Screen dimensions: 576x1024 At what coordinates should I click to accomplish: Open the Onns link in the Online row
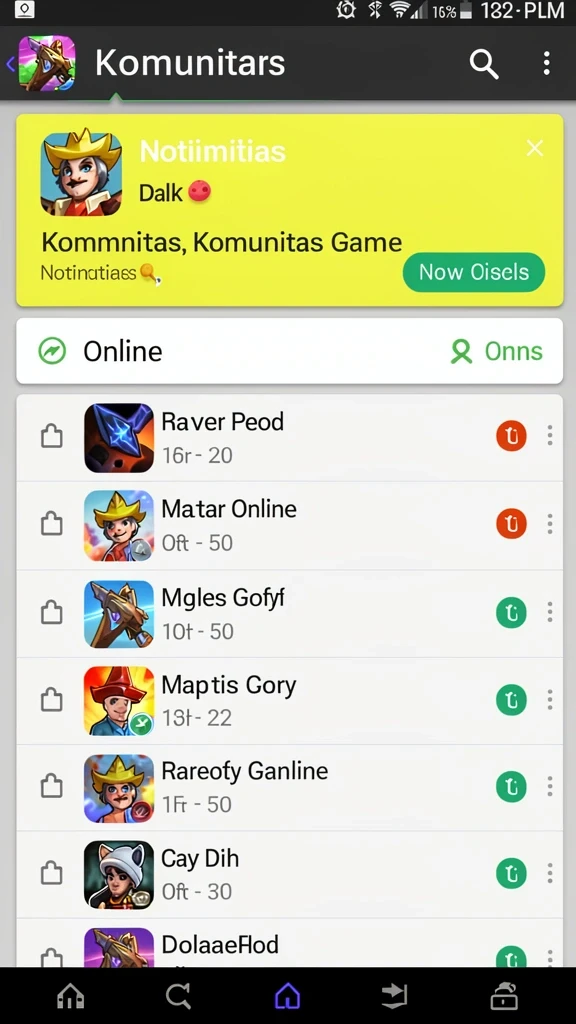pyautogui.click(x=497, y=351)
